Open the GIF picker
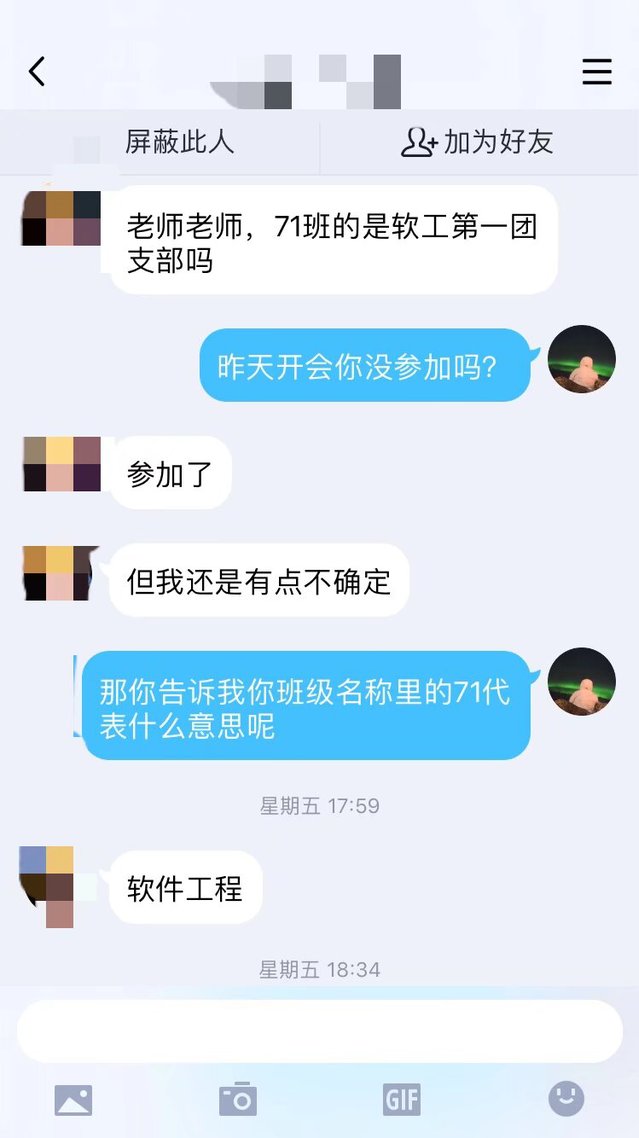This screenshot has width=639, height=1138. (x=402, y=1100)
